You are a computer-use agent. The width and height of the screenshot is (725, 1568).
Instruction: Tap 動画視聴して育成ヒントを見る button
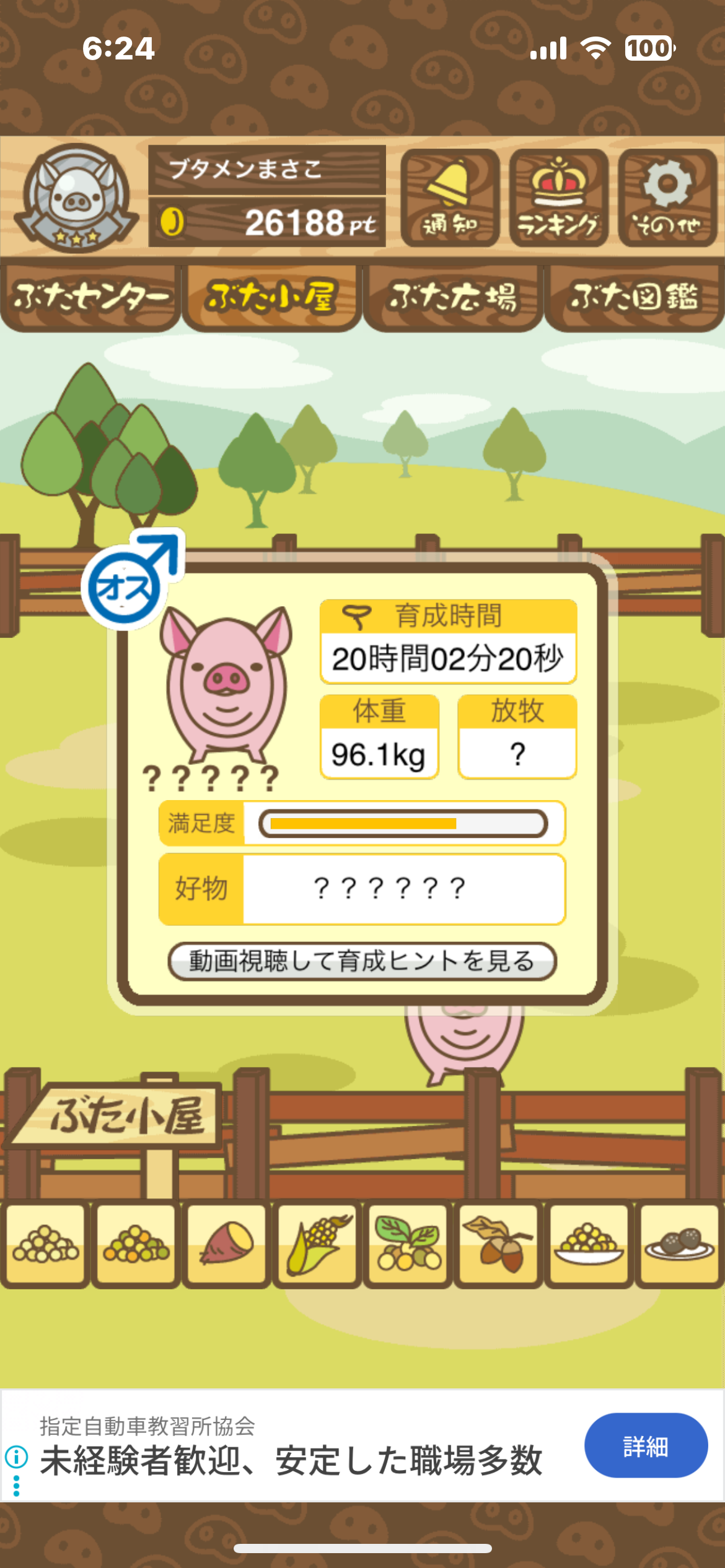tap(362, 961)
